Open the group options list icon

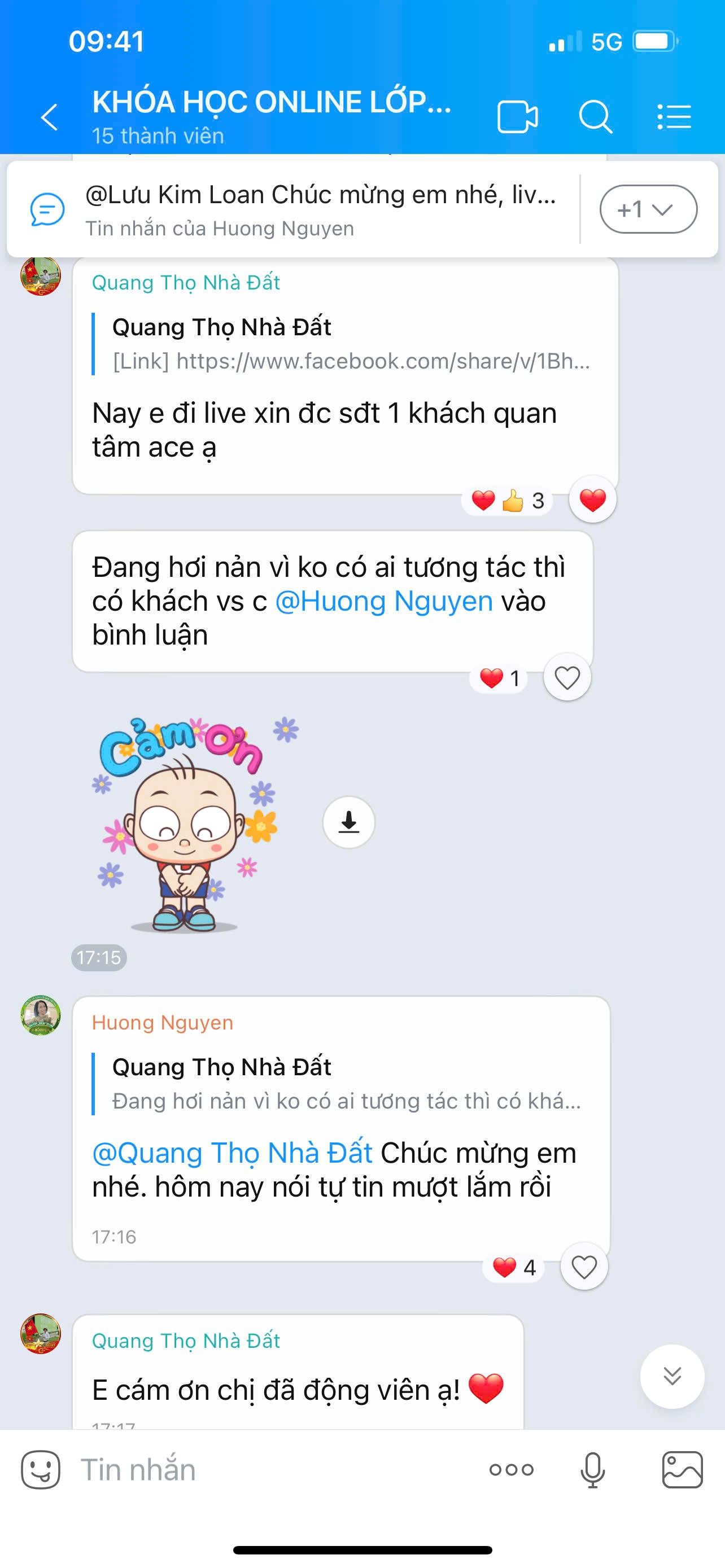(673, 116)
